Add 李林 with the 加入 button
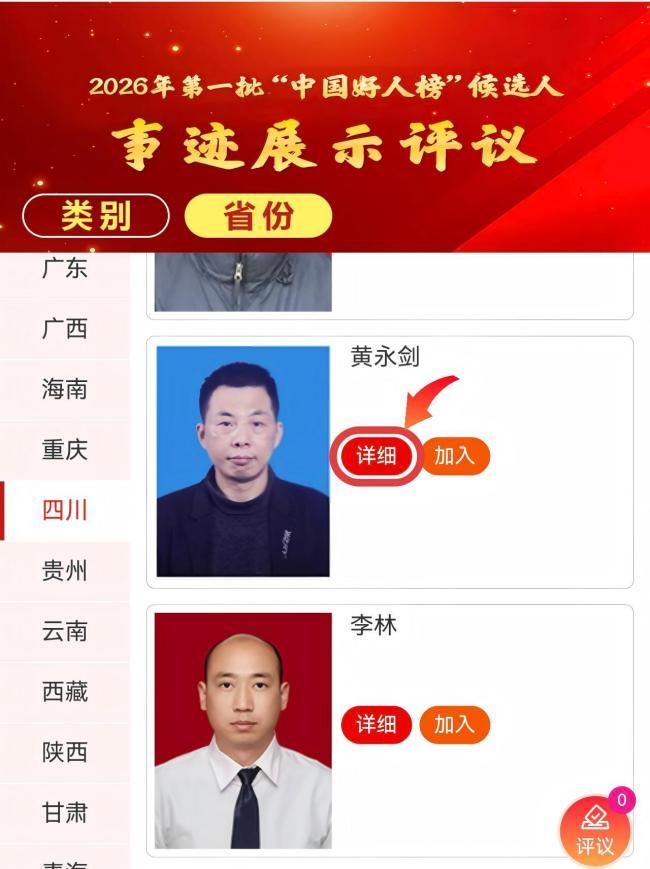The width and height of the screenshot is (650, 869). 454,724
